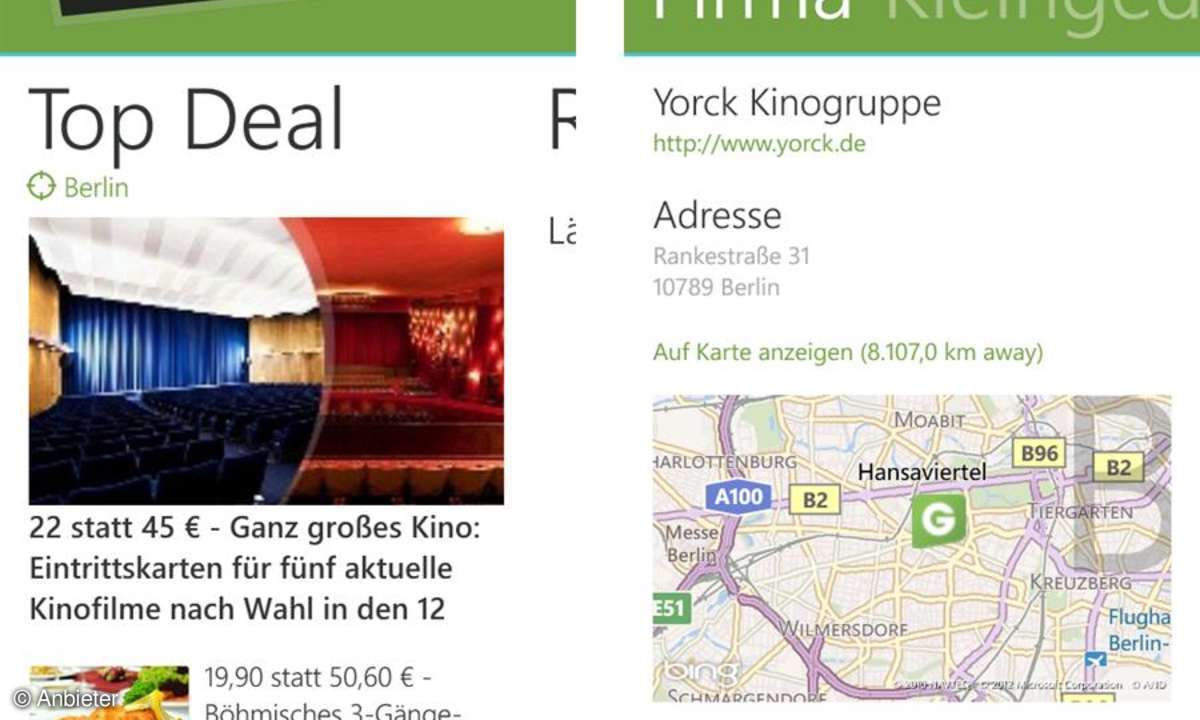The height and width of the screenshot is (720, 1200).
Task: Tap Auf Karte anzeigen
Action: 847,352
